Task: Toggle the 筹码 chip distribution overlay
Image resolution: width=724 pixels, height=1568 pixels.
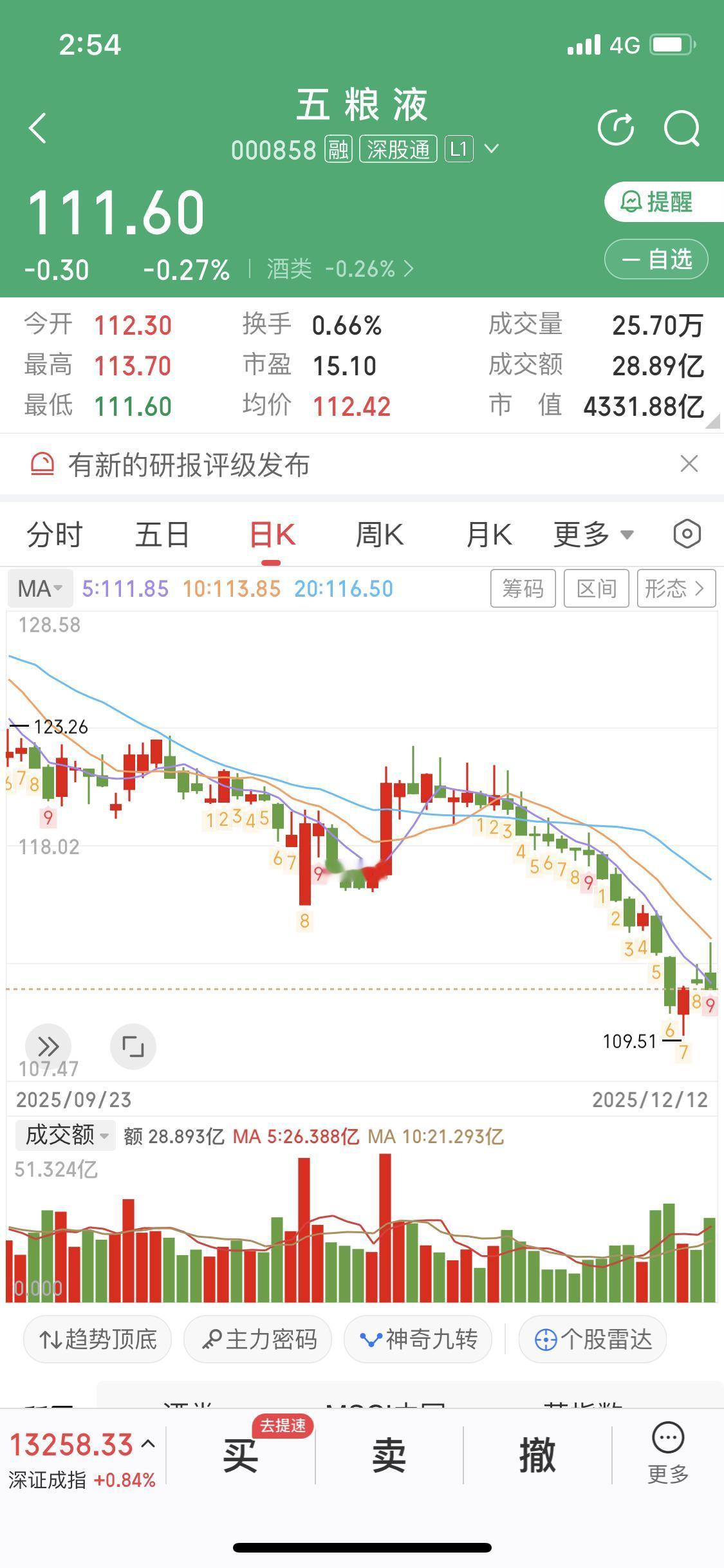Action: tap(523, 588)
